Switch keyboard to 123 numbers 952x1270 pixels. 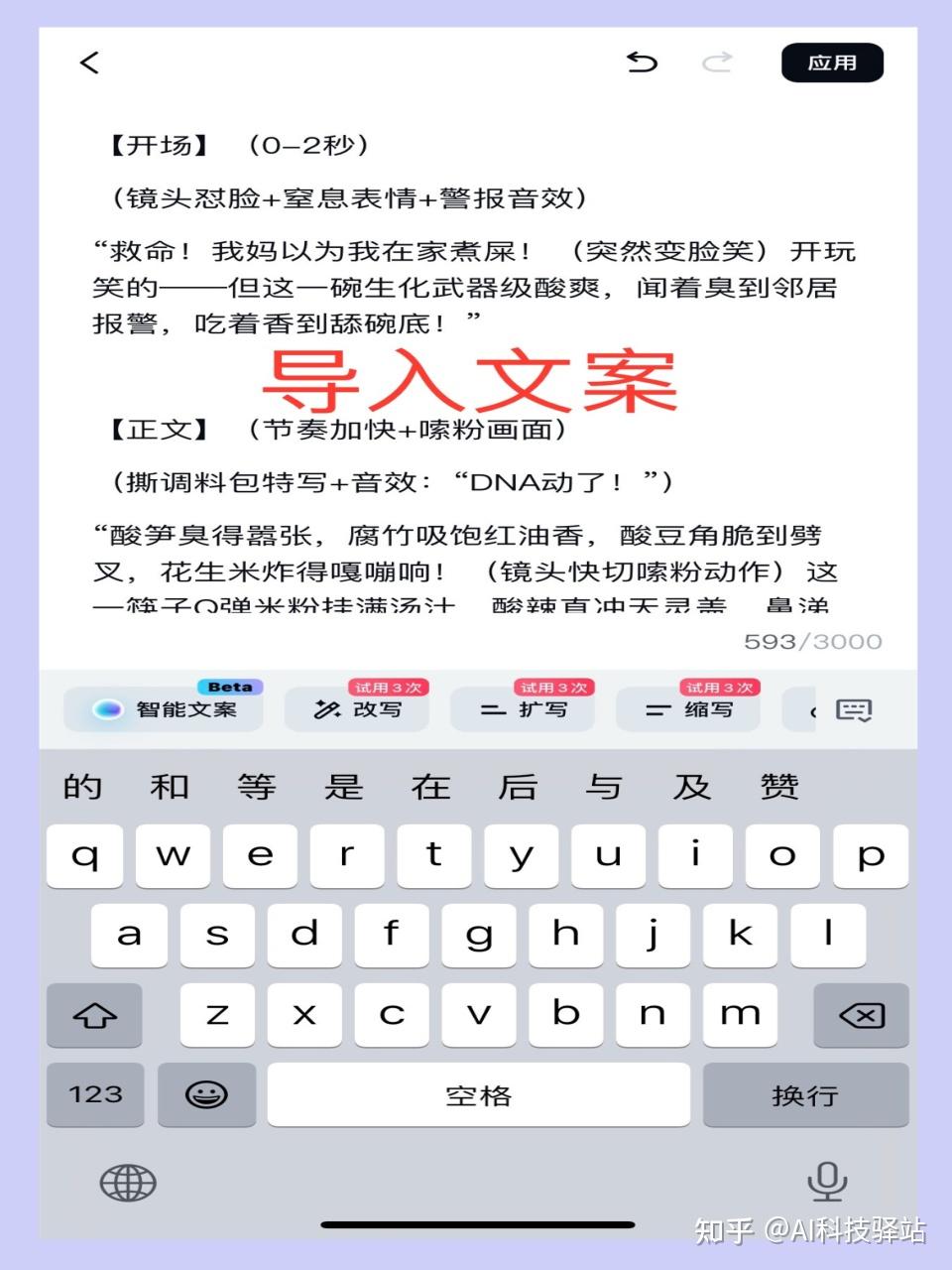click(x=95, y=1094)
